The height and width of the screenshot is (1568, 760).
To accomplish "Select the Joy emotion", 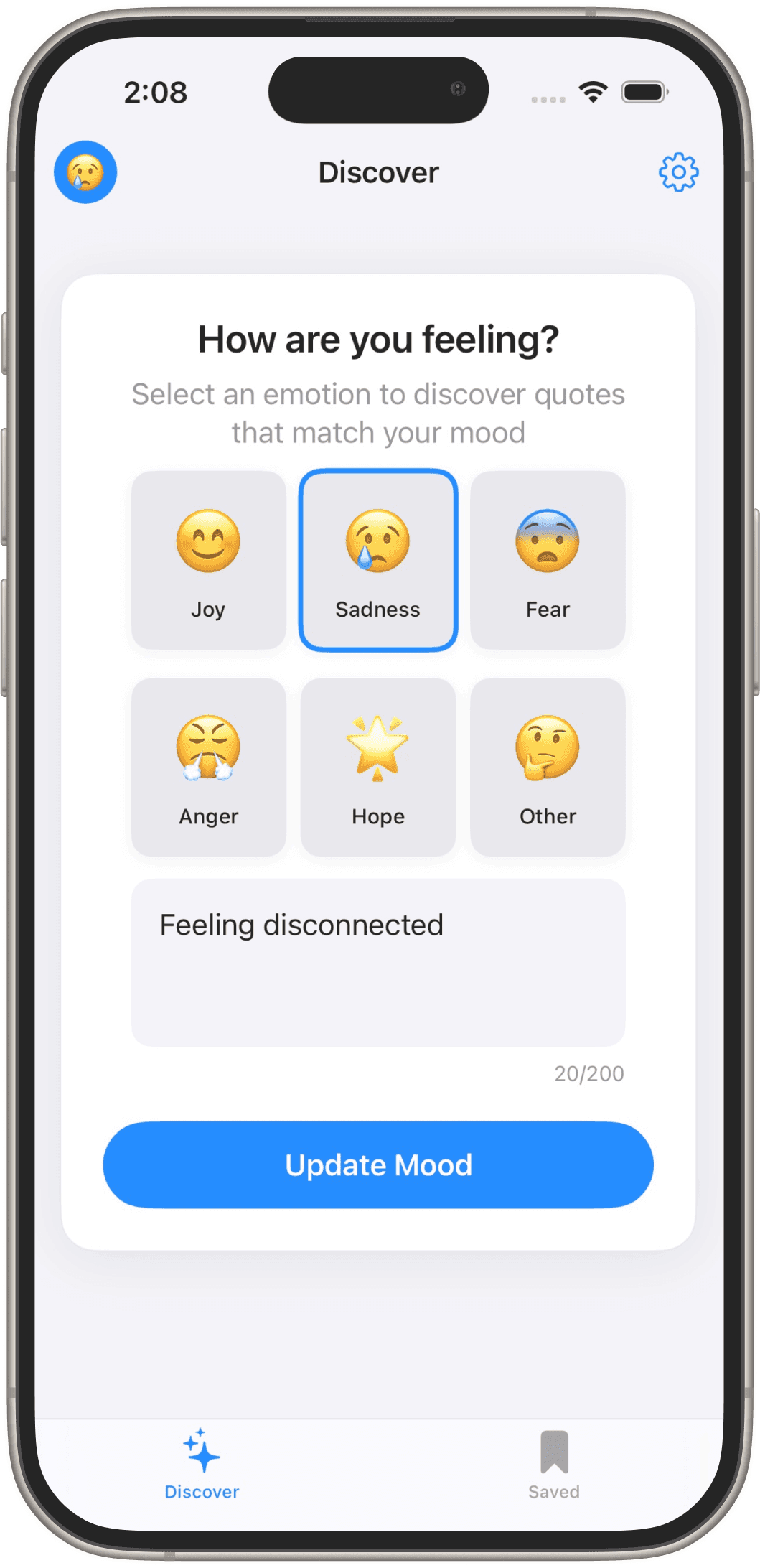I will (208, 560).
